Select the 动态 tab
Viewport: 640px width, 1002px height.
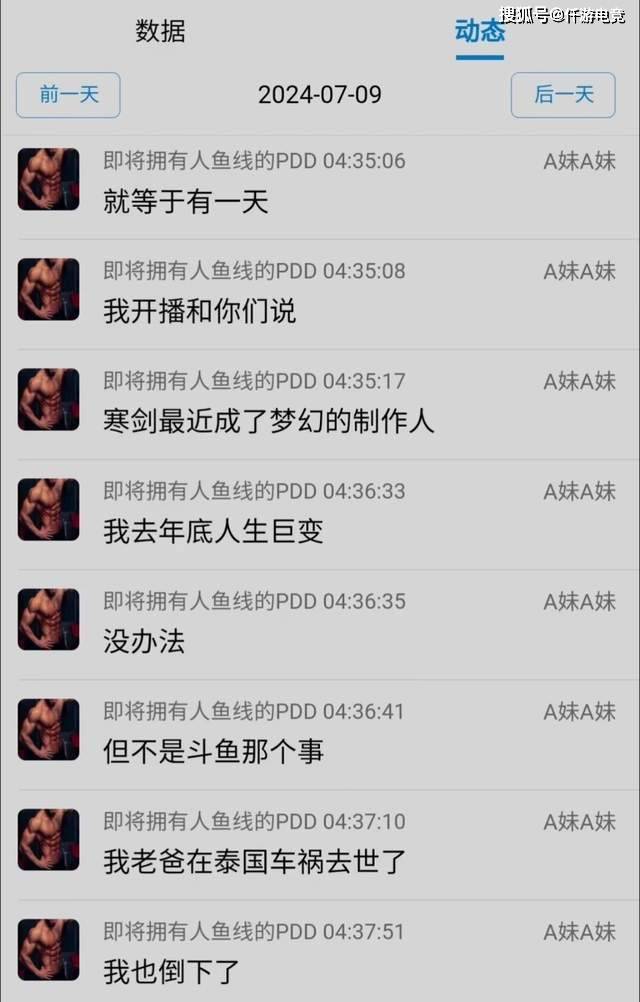click(480, 31)
